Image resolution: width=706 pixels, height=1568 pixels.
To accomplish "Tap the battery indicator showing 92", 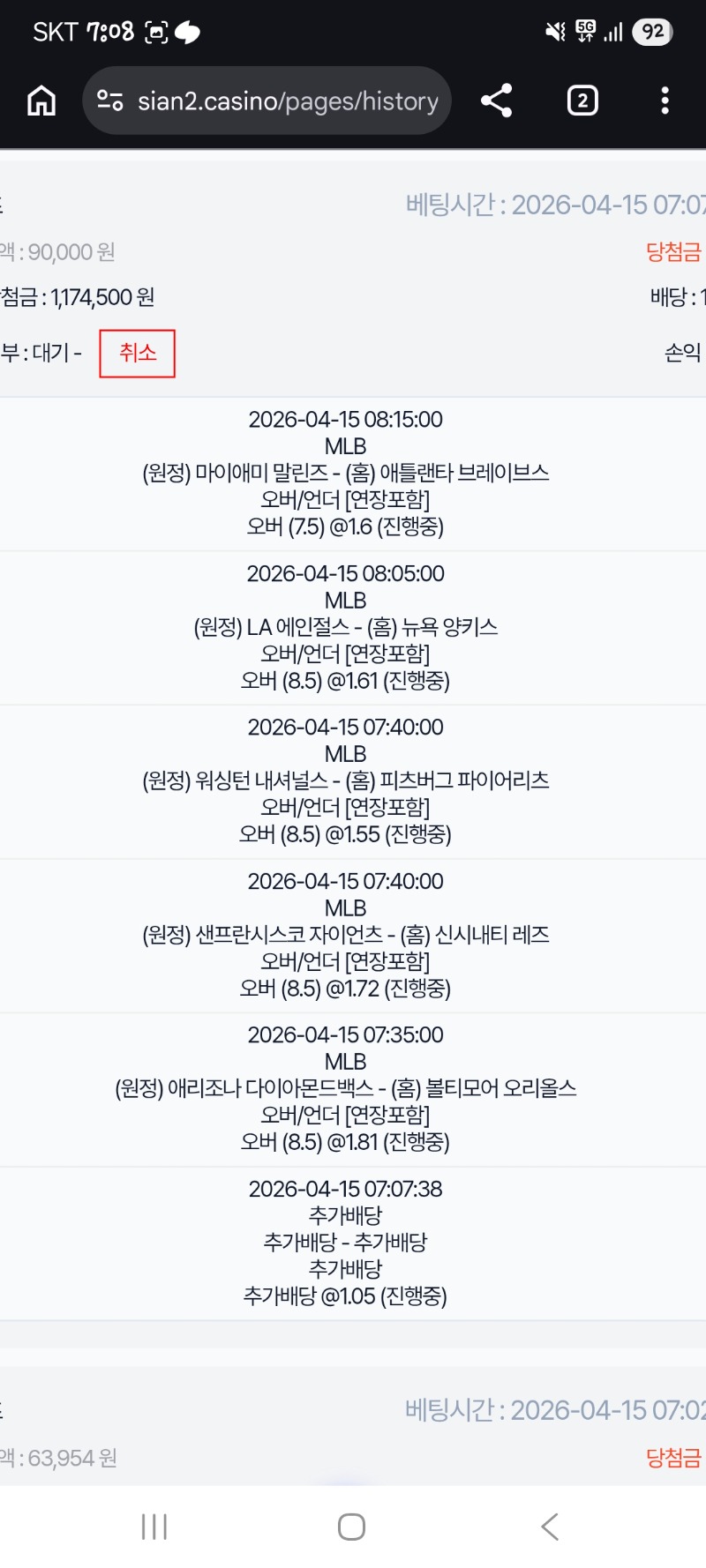I will click(x=650, y=30).
